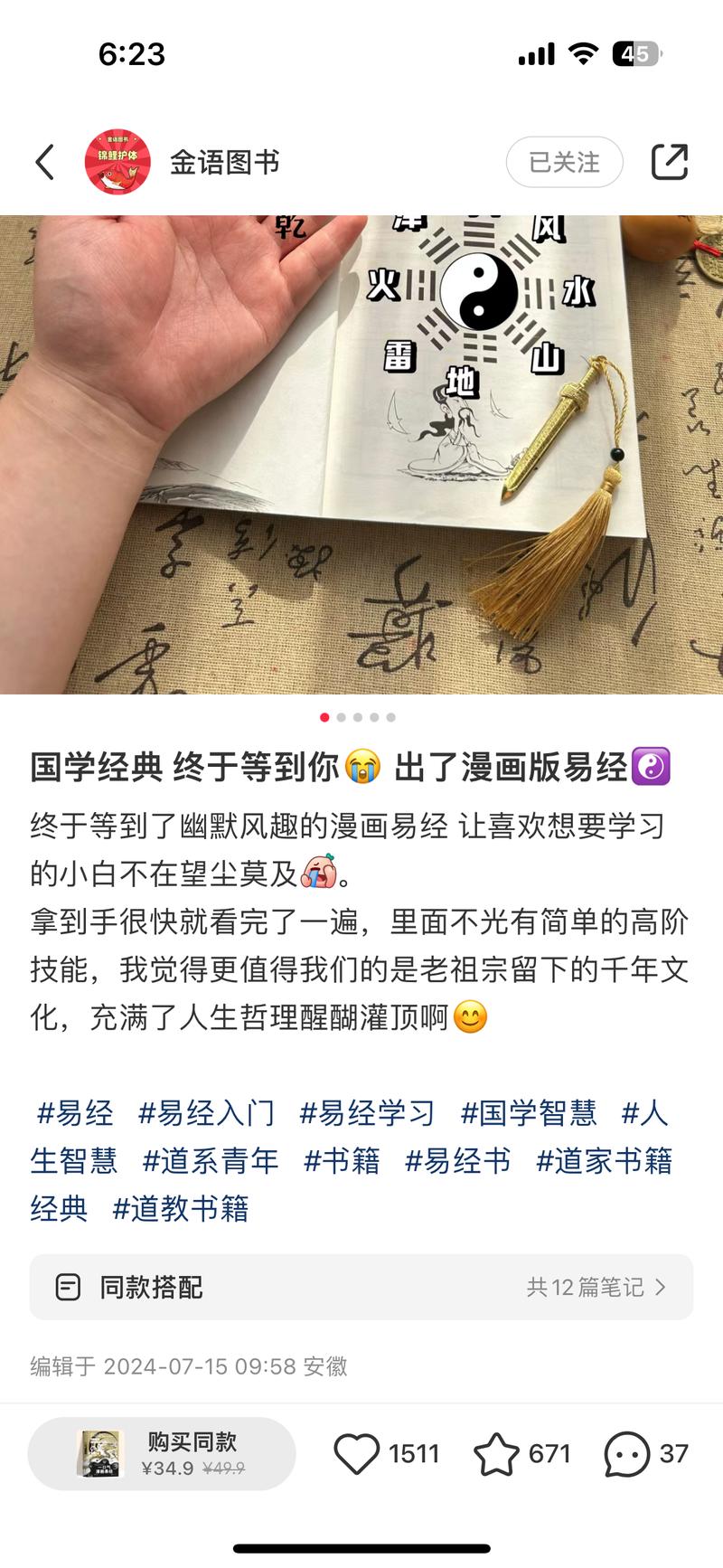Open the #易经入门 hashtag

click(x=206, y=1113)
